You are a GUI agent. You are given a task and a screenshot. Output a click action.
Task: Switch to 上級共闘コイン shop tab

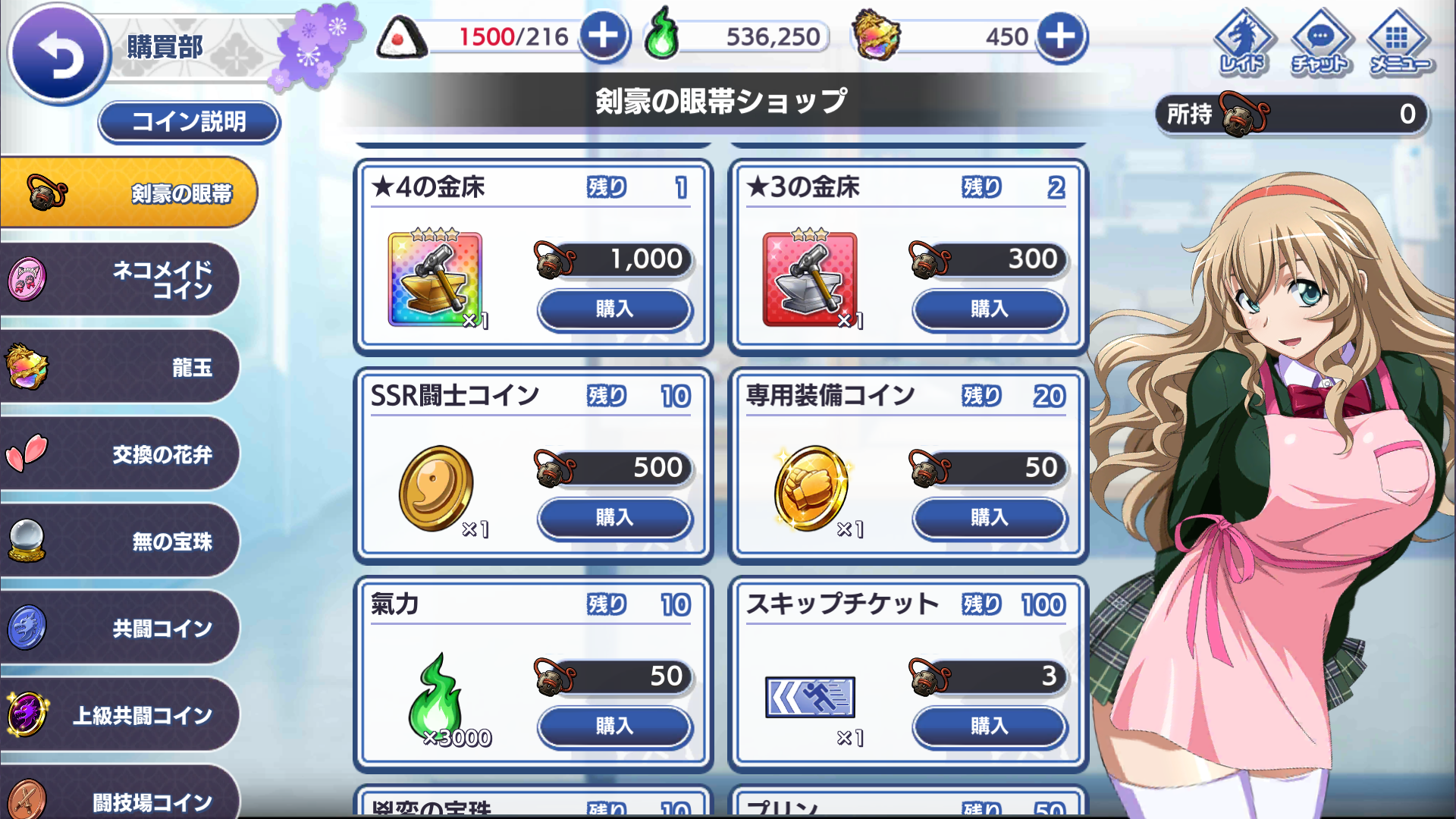click(121, 714)
